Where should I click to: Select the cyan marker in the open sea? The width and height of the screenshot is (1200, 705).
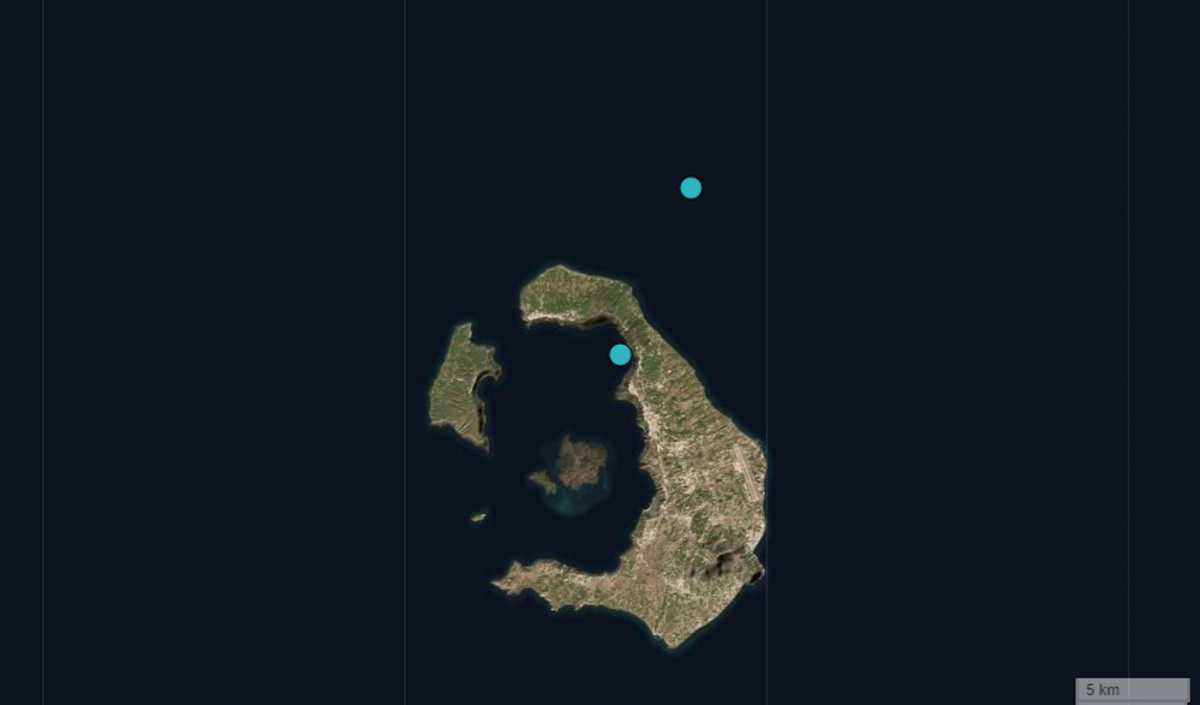pyautogui.click(x=690, y=187)
